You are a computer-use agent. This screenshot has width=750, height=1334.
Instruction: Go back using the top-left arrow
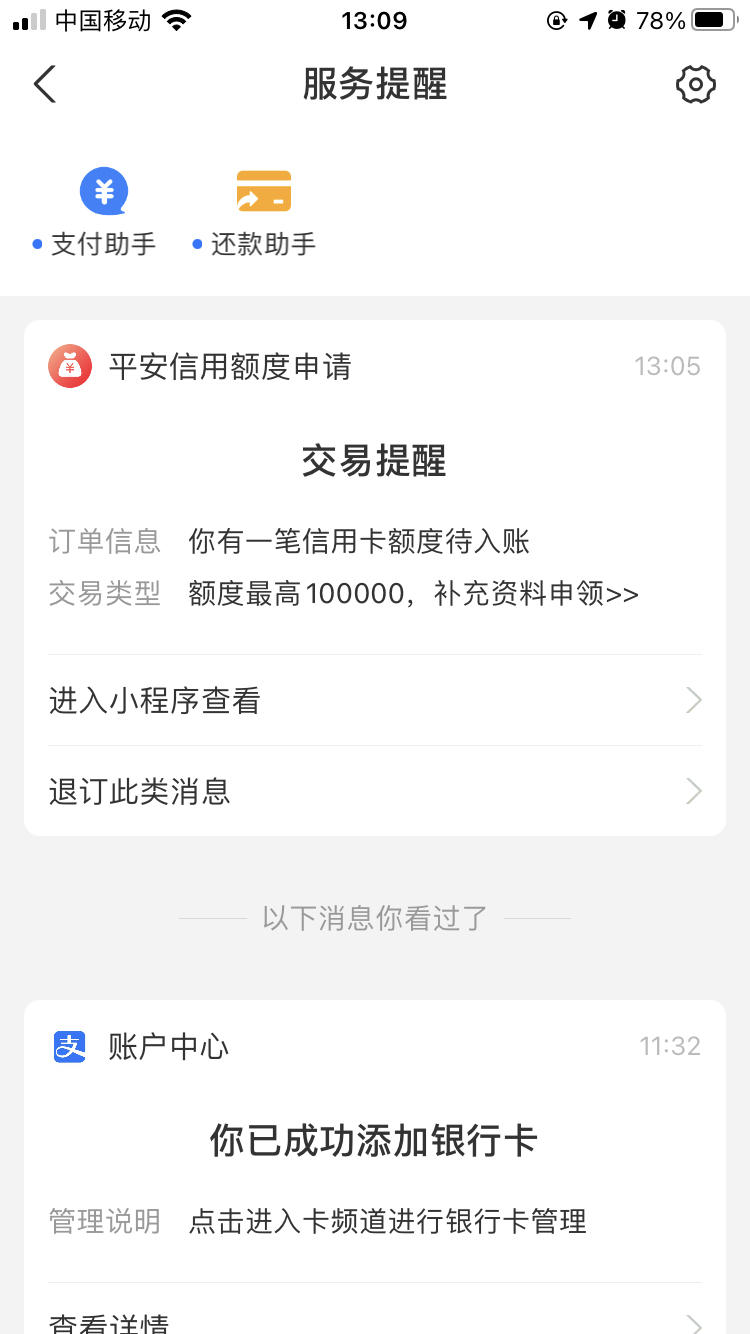[45, 85]
